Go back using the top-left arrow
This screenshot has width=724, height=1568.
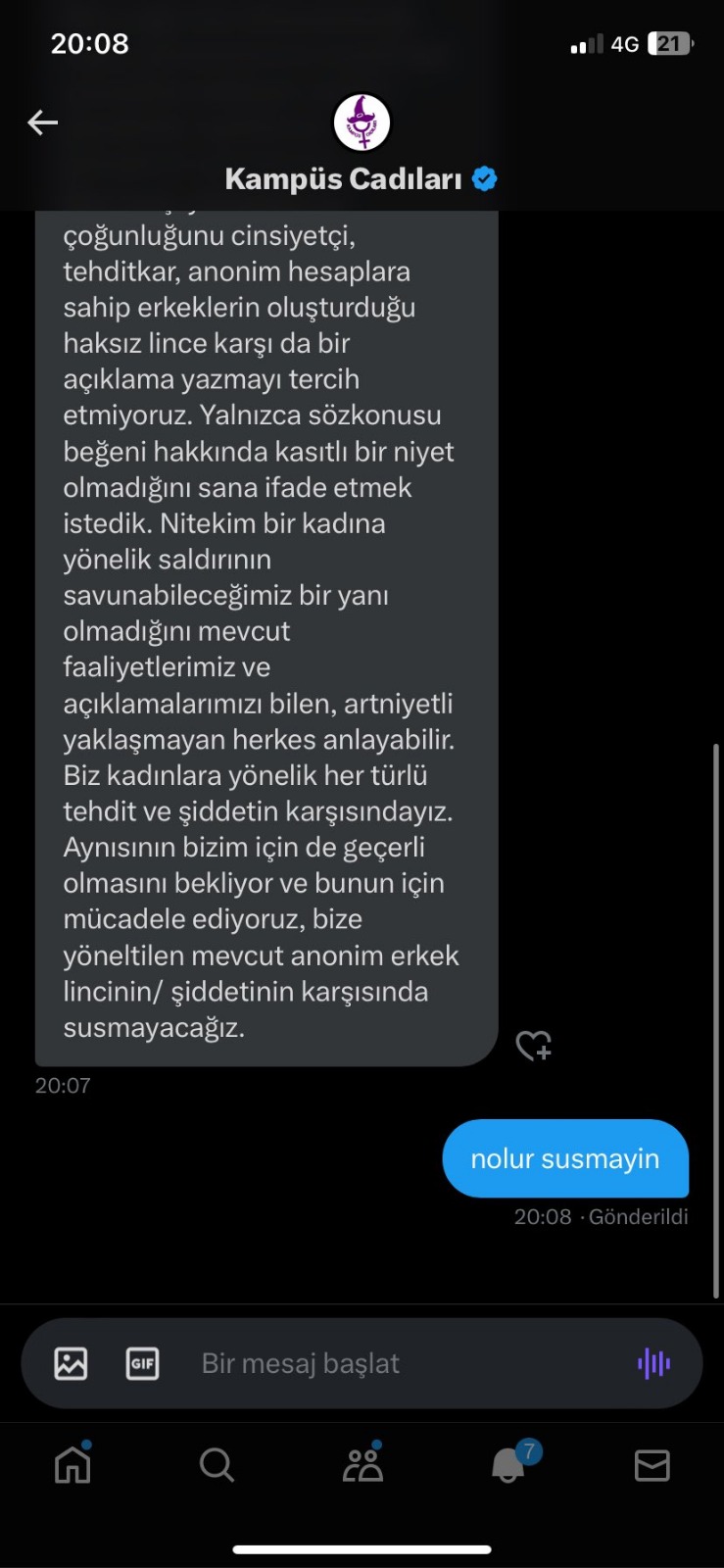42,122
